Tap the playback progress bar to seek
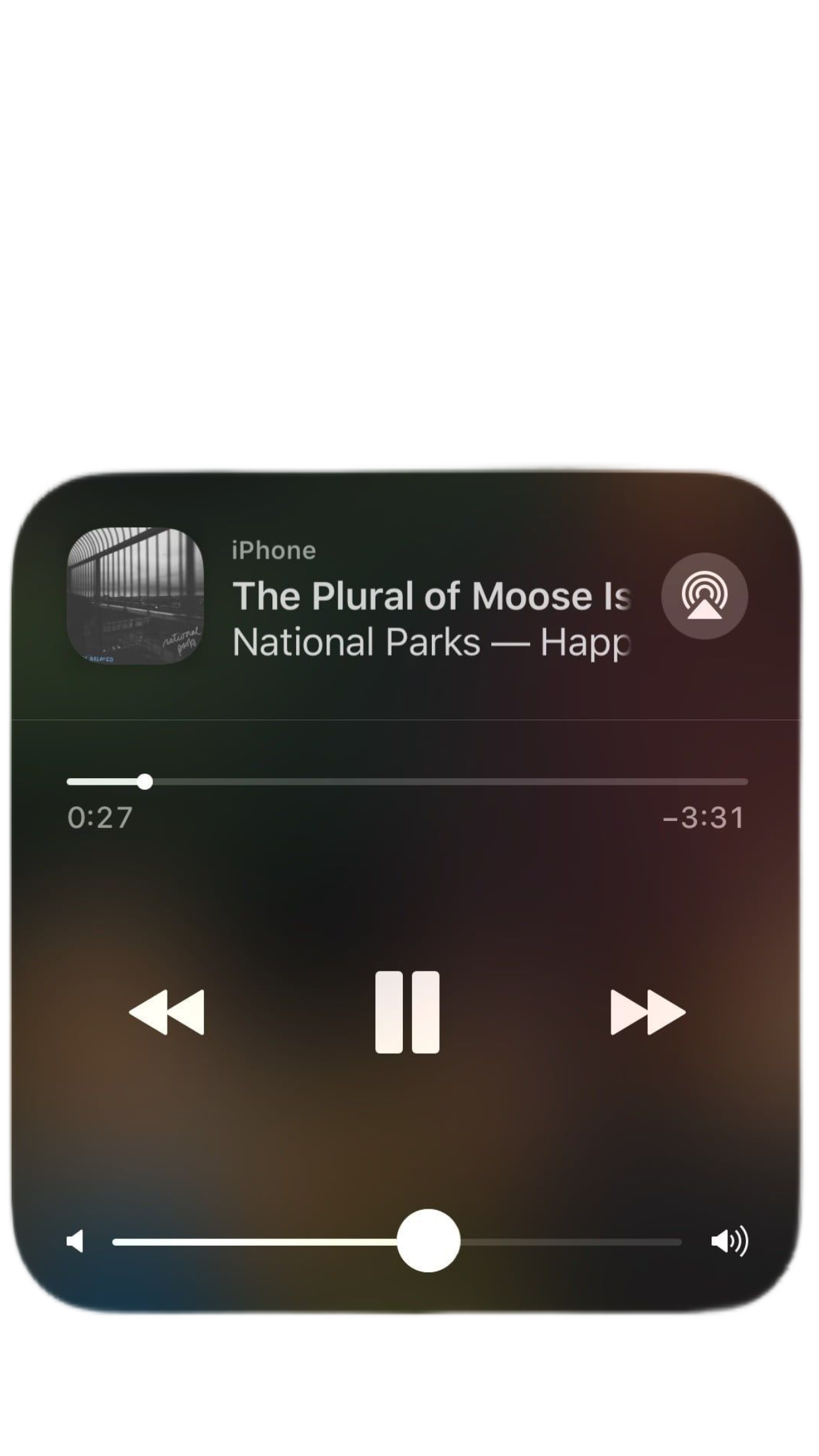Screen dimensions: 819x1456 pyautogui.click(x=407, y=782)
